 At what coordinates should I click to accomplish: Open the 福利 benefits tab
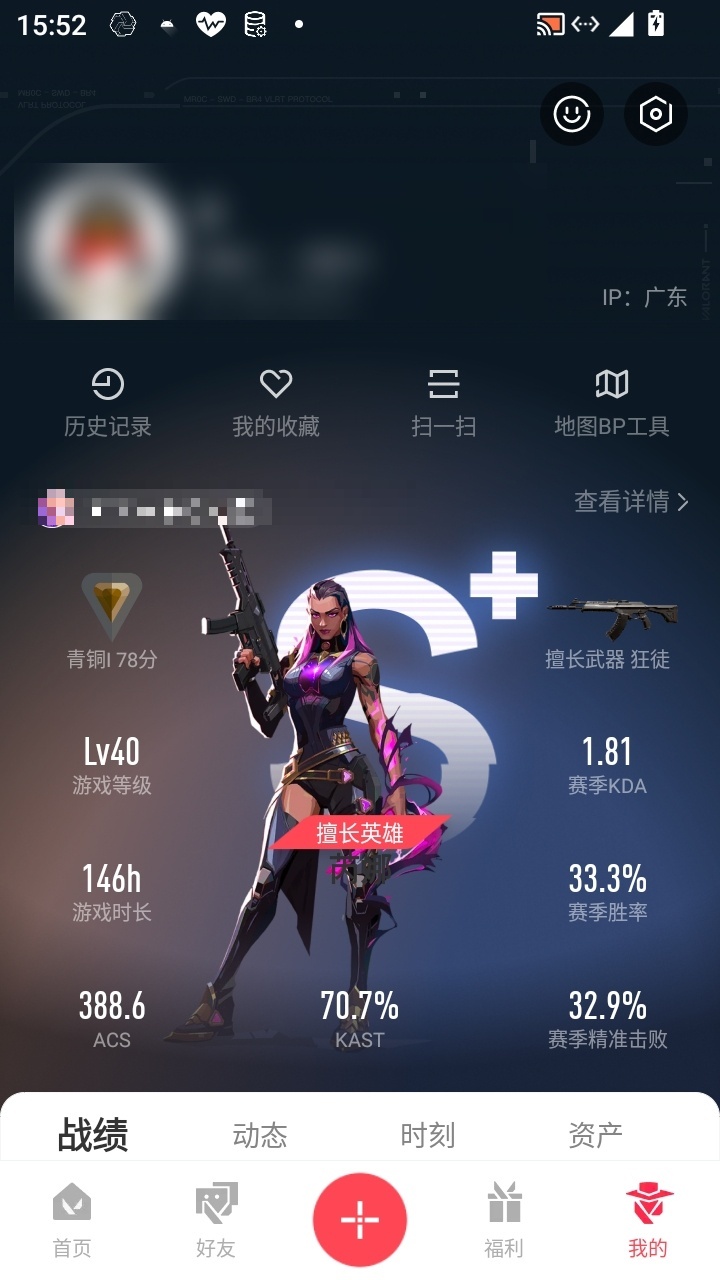[x=504, y=1220]
